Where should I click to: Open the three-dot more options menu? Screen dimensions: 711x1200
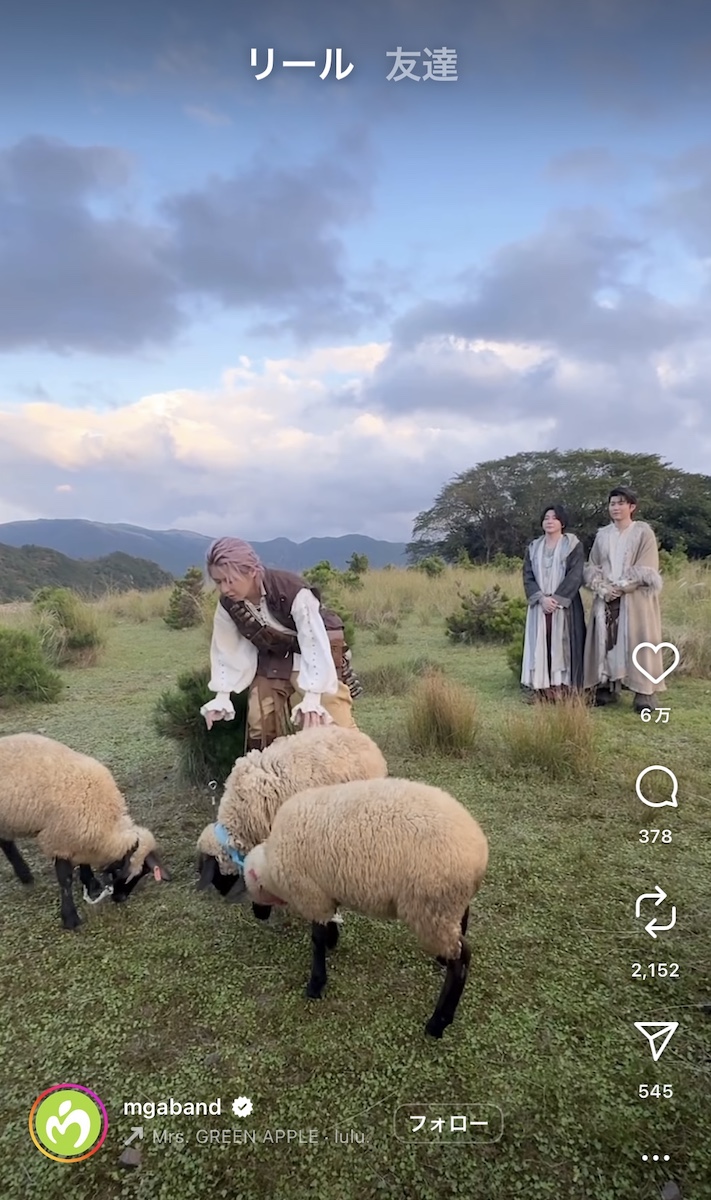point(656,1157)
